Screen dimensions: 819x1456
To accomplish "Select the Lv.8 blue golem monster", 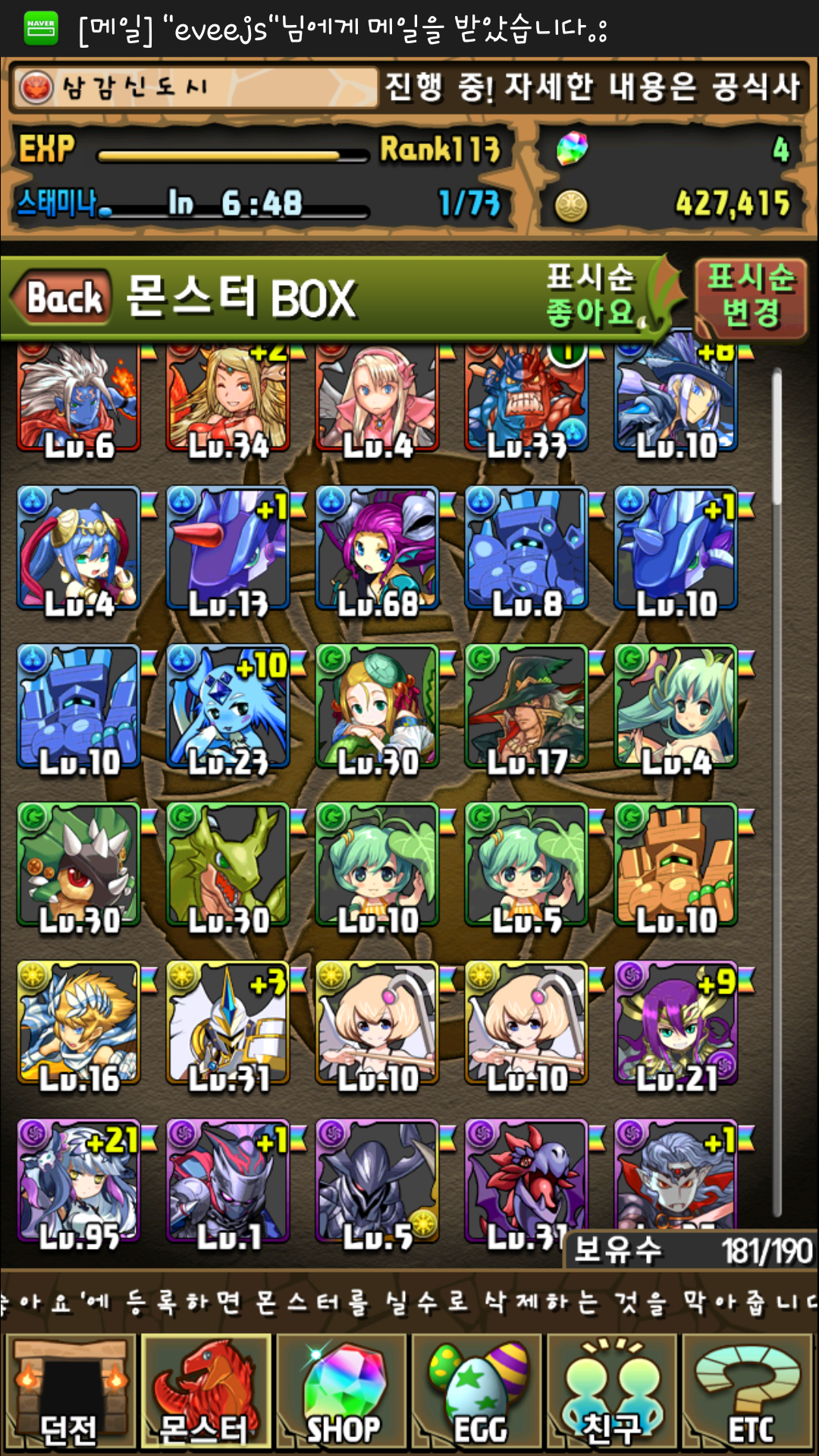I will click(x=527, y=549).
